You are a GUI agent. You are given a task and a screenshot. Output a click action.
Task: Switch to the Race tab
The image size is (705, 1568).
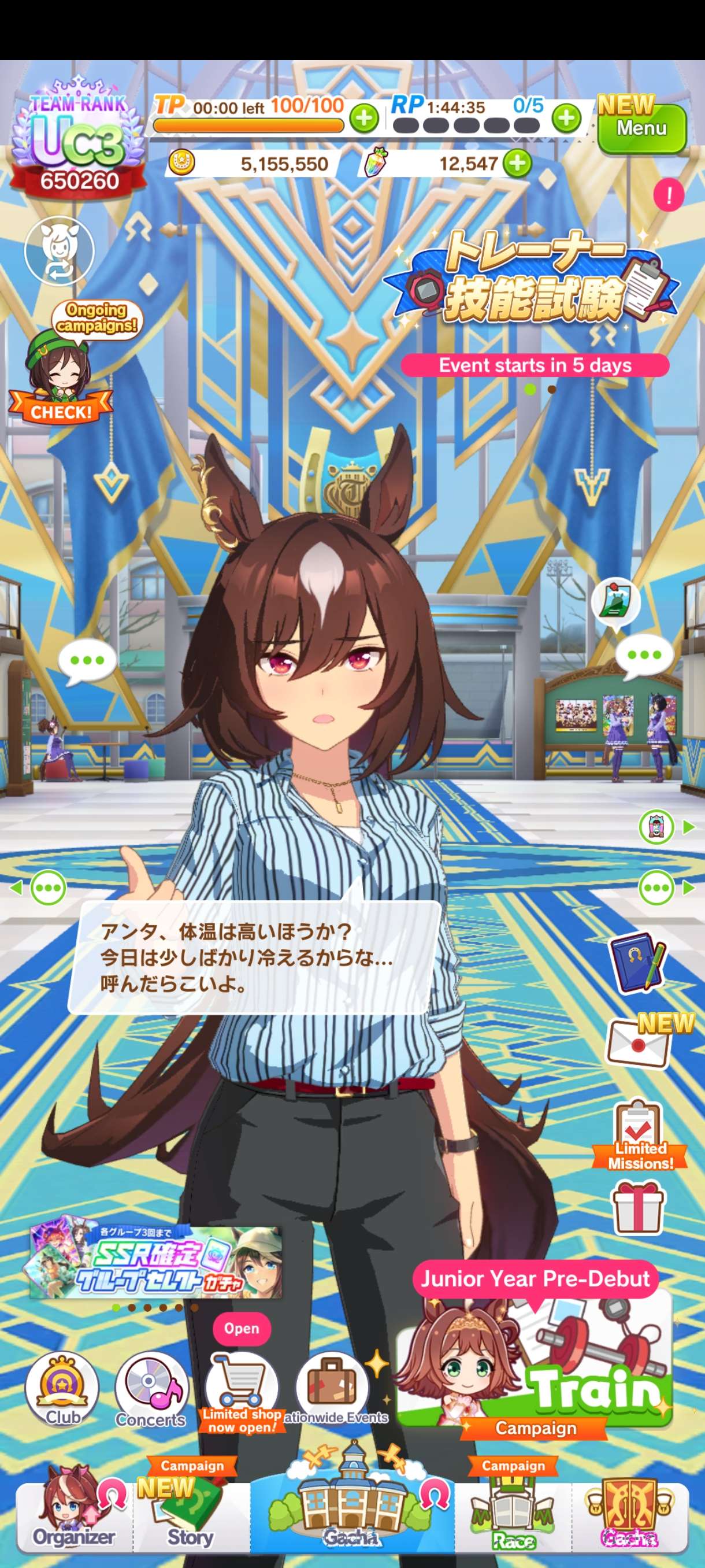click(513, 1522)
